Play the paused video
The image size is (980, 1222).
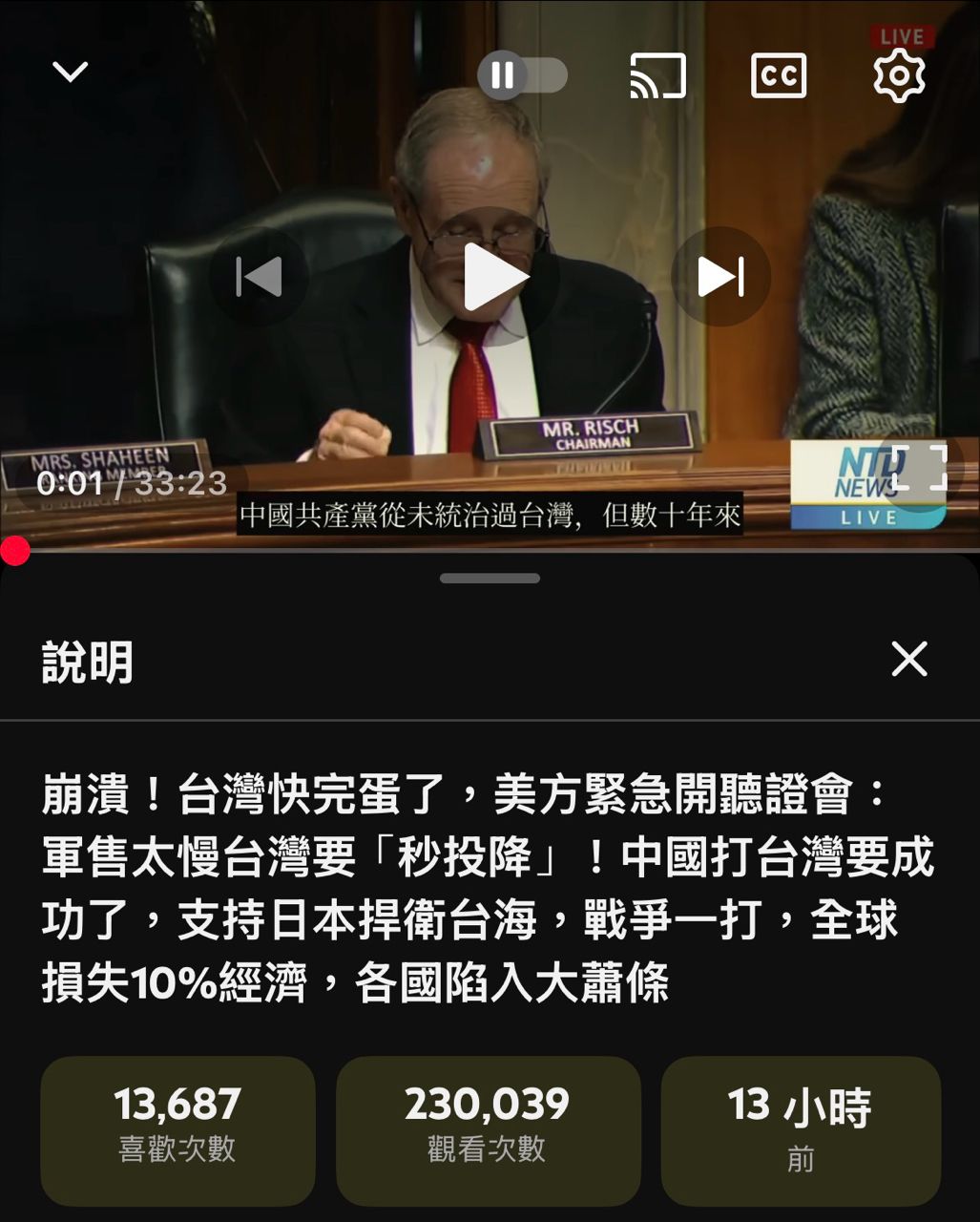point(492,277)
